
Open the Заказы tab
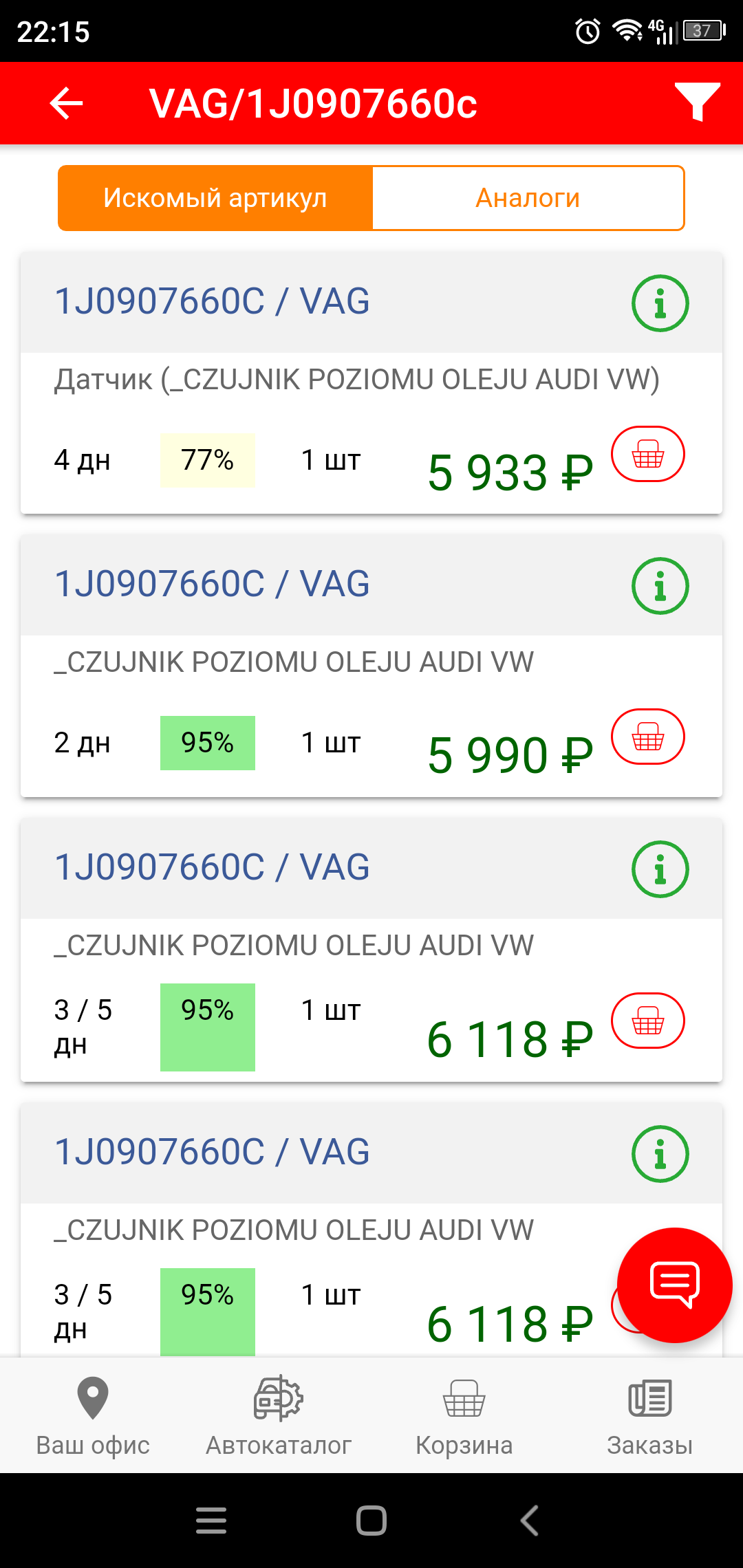649,1415
